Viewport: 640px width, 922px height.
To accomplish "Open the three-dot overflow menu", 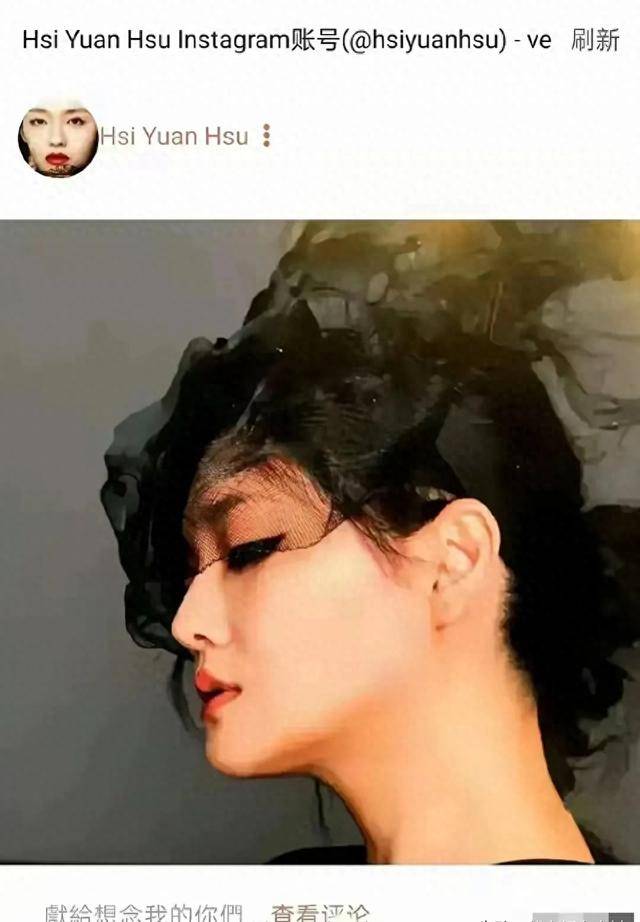I will point(266,136).
